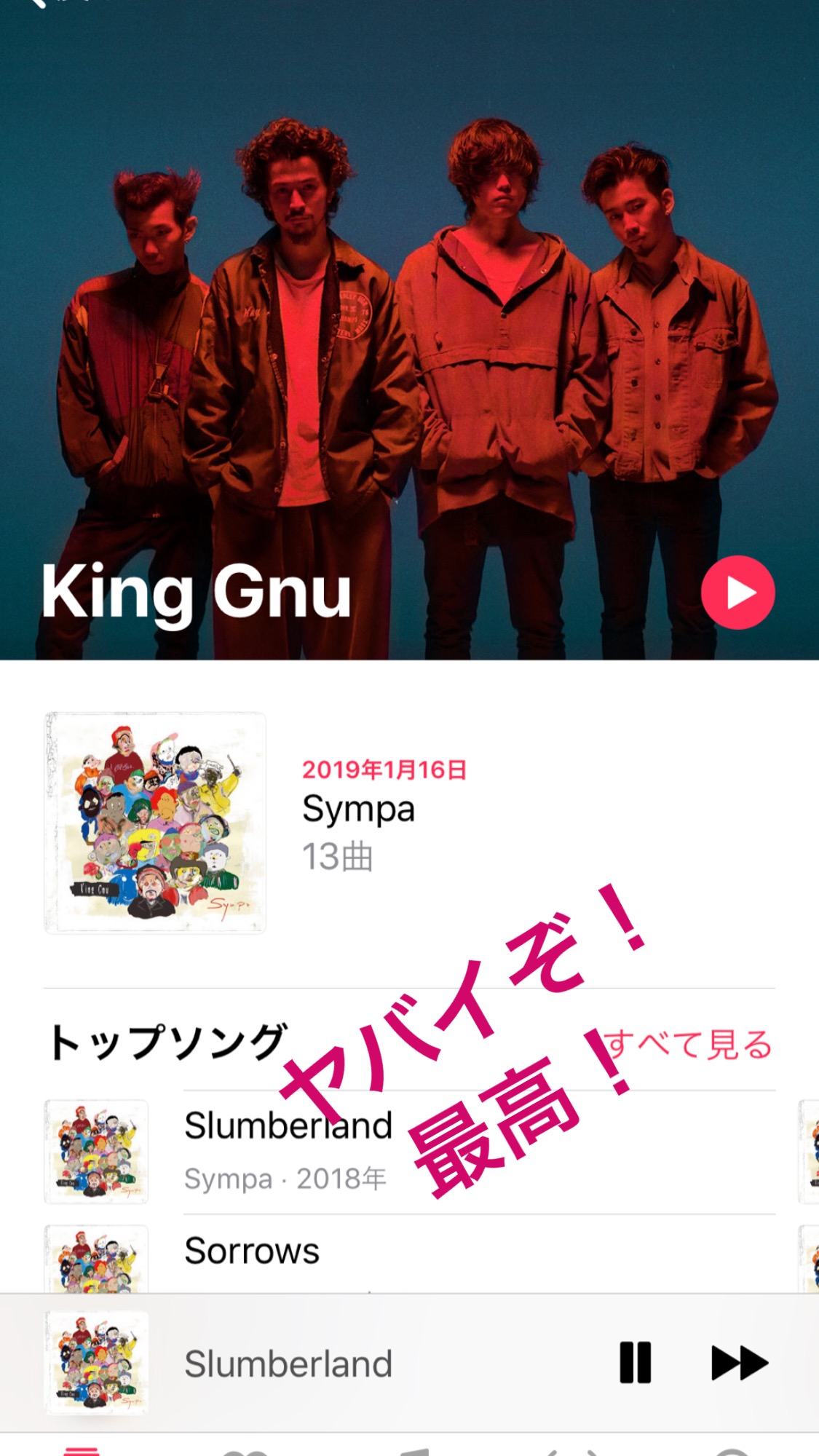Open the Now Playing bar for Slumberland
Image resolution: width=819 pixels, height=1456 pixels.
pyautogui.click(x=288, y=1364)
